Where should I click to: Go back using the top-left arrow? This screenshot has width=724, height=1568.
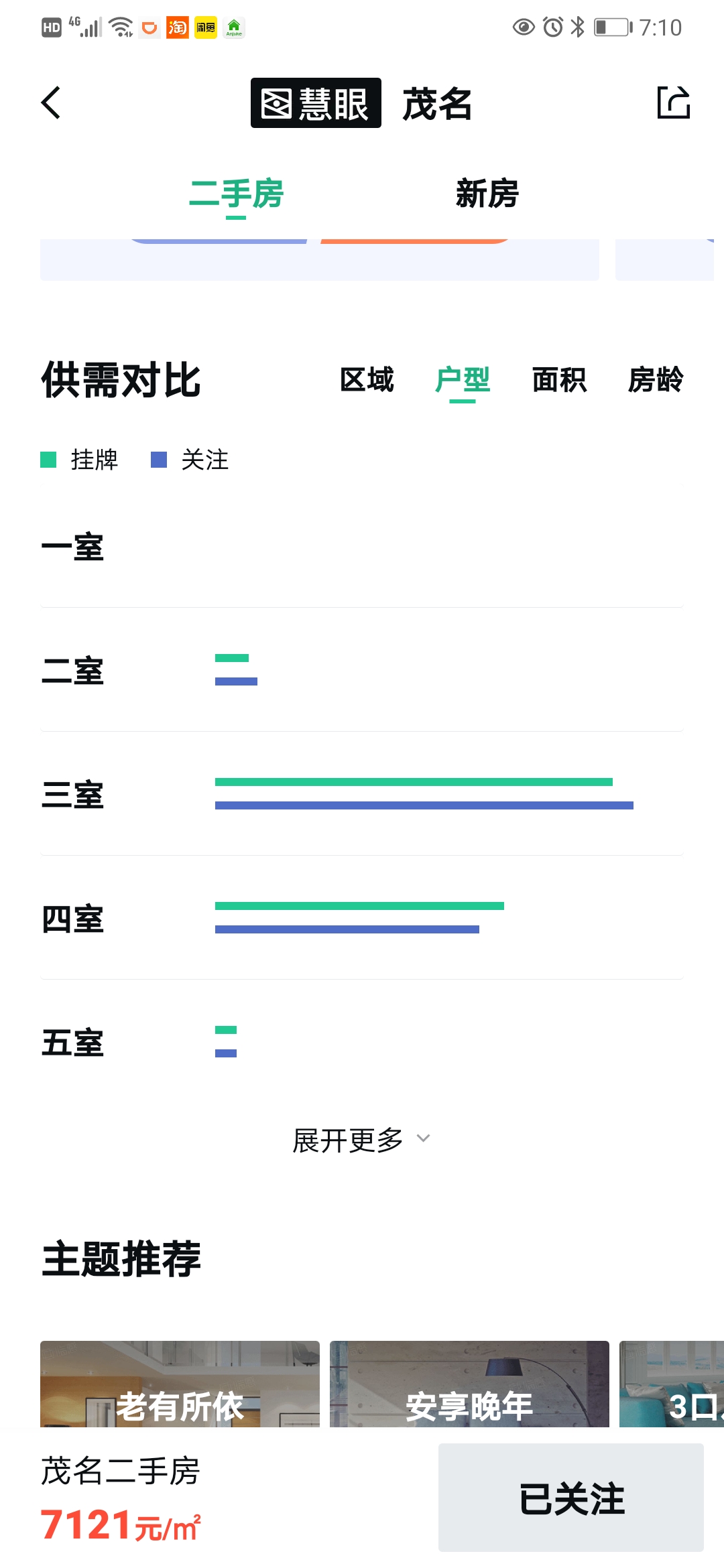click(x=51, y=103)
